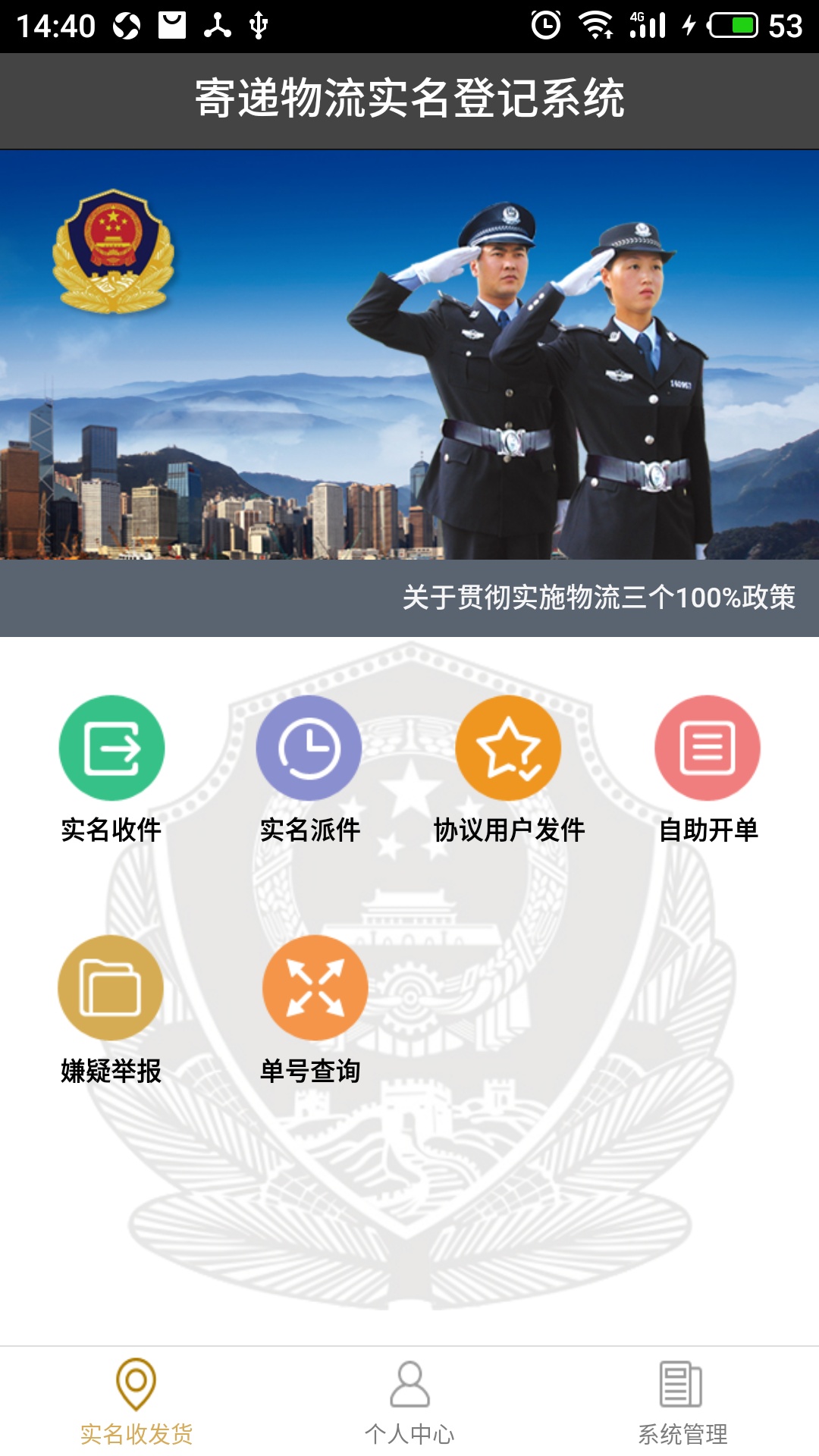
Task: Switch to the 个人中心 tab
Action: coord(409,1403)
